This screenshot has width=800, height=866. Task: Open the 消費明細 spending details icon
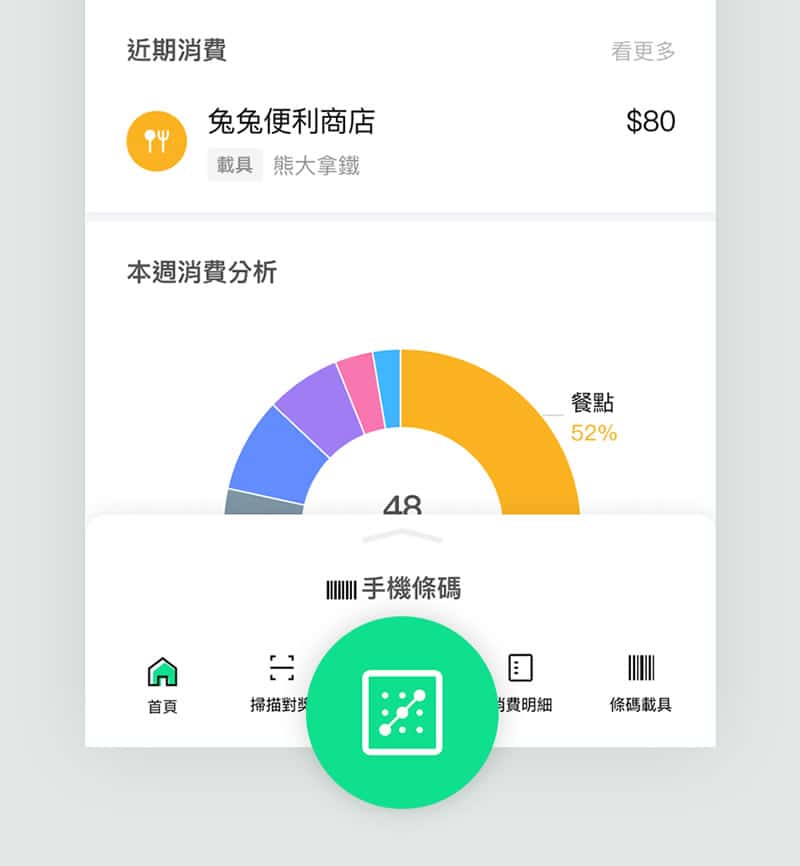tap(519, 665)
